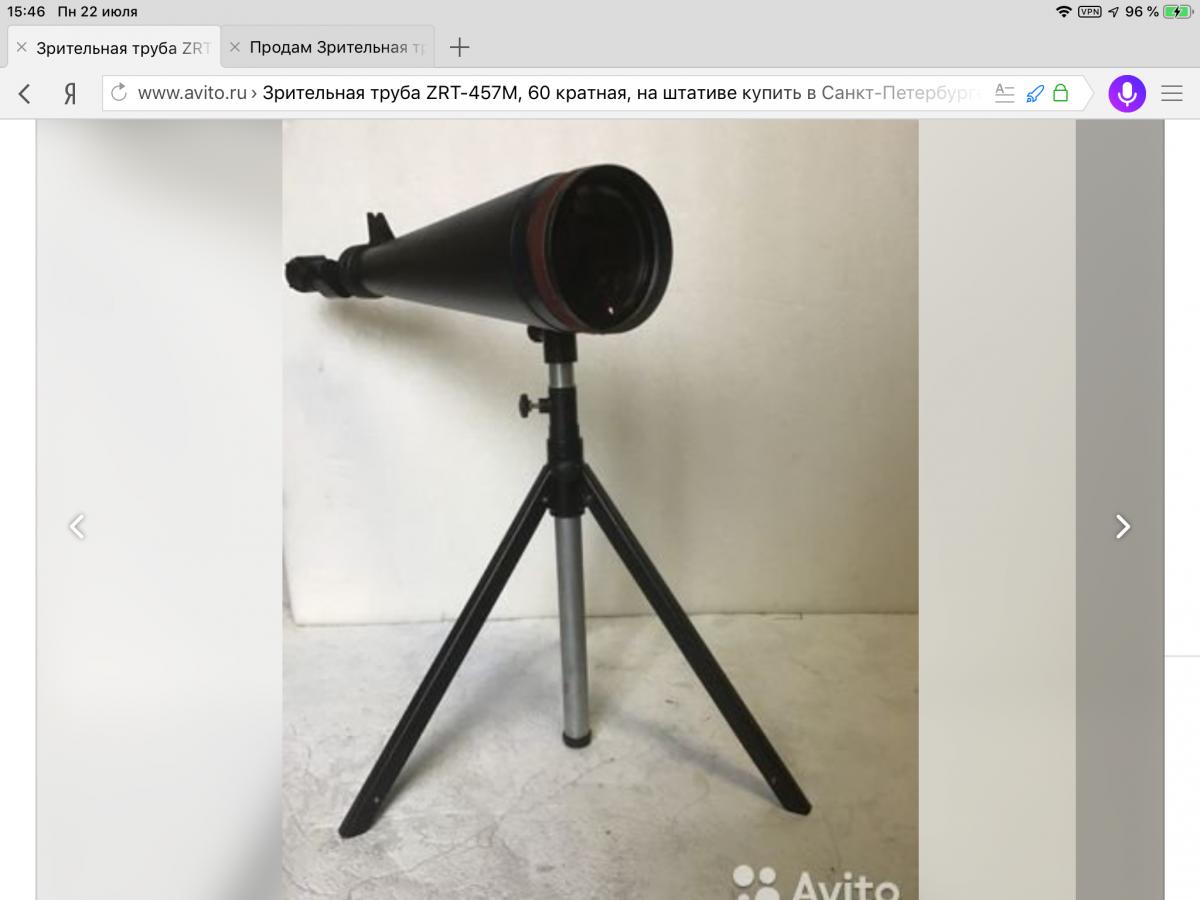Image resolution: width=1200 pixels, height=900 pixels.
Task: Close the 'Зрительная труба ZRT' tab
Action: click(22, 47)
